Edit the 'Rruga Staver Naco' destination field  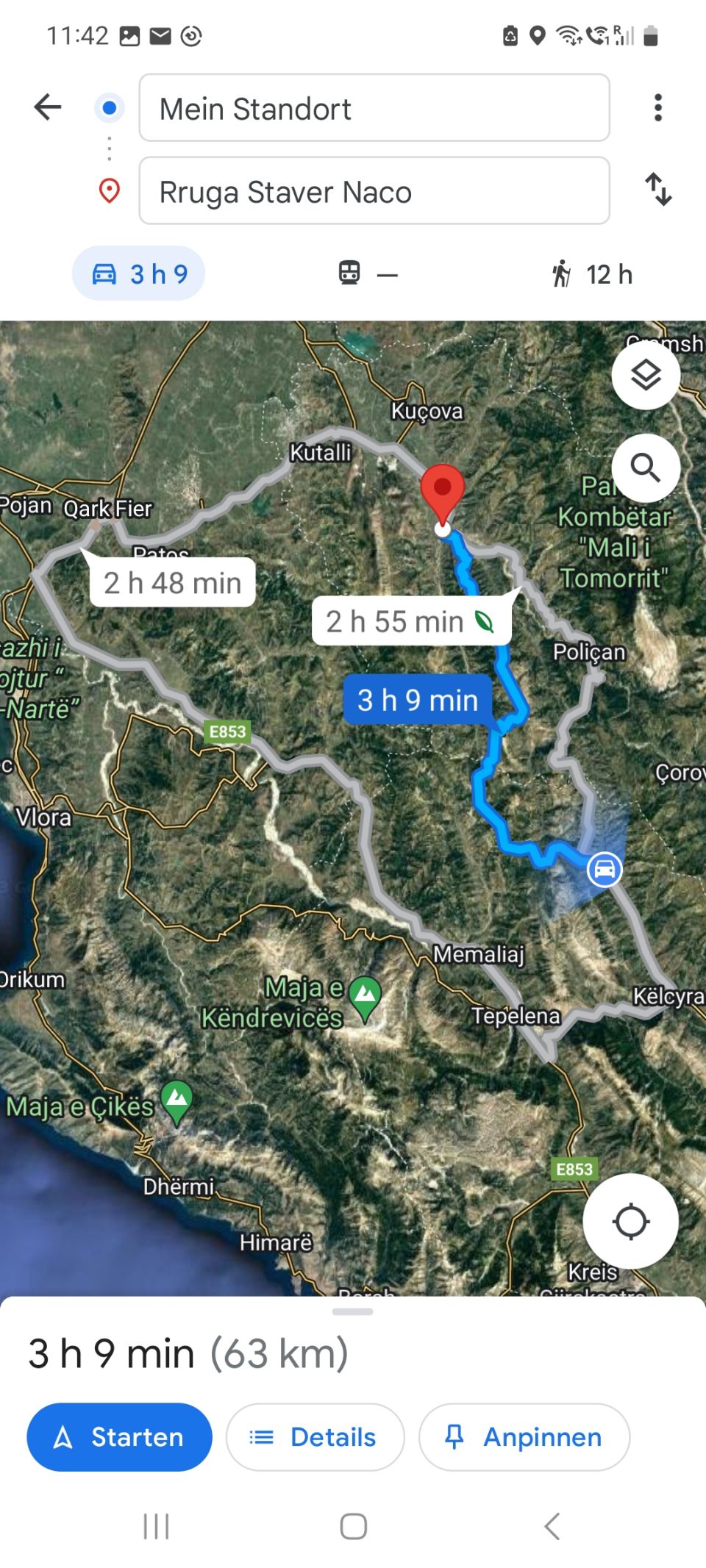click(374, 191)
